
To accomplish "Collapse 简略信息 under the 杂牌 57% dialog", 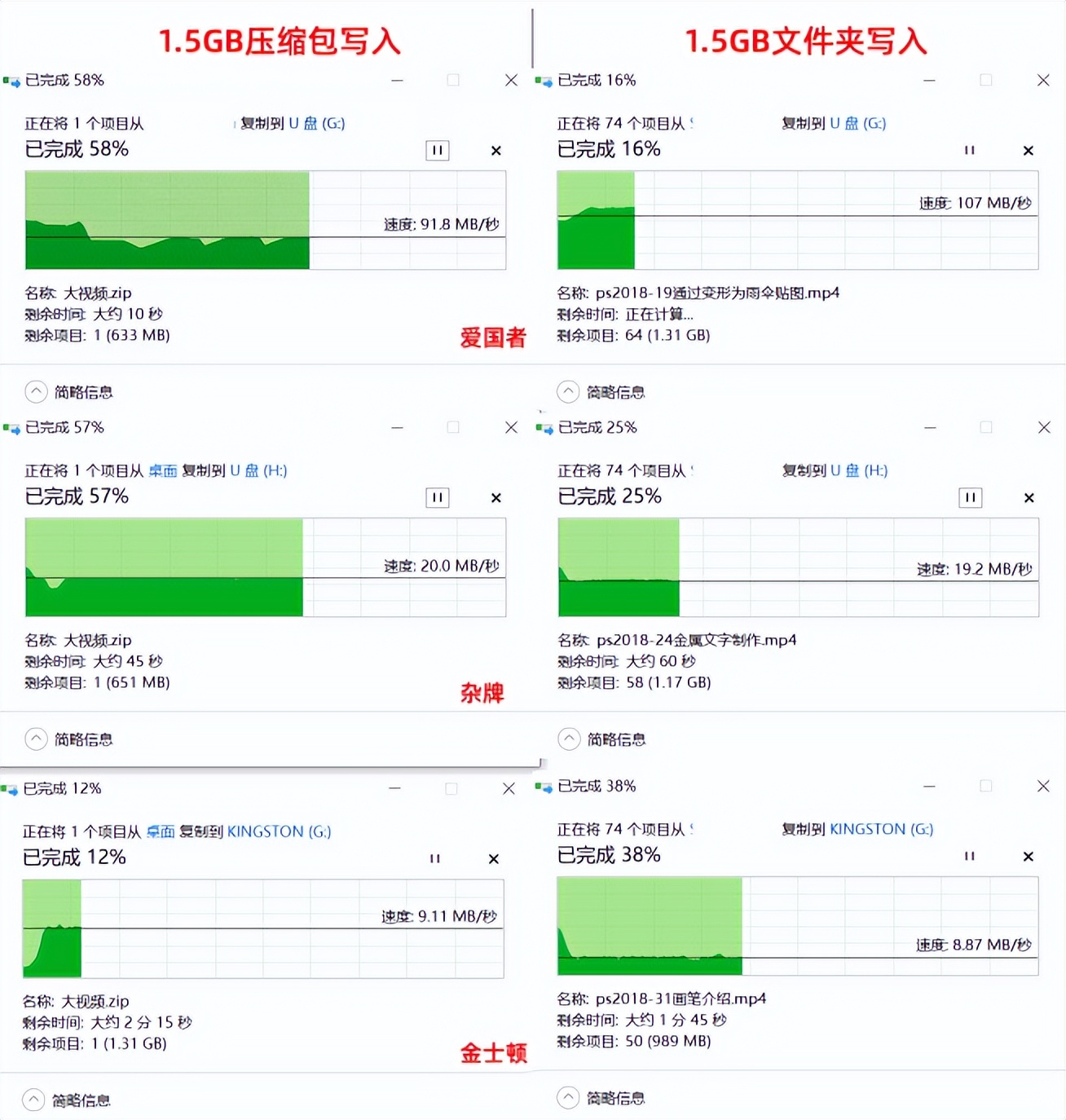I will click(x=36, y=739).
